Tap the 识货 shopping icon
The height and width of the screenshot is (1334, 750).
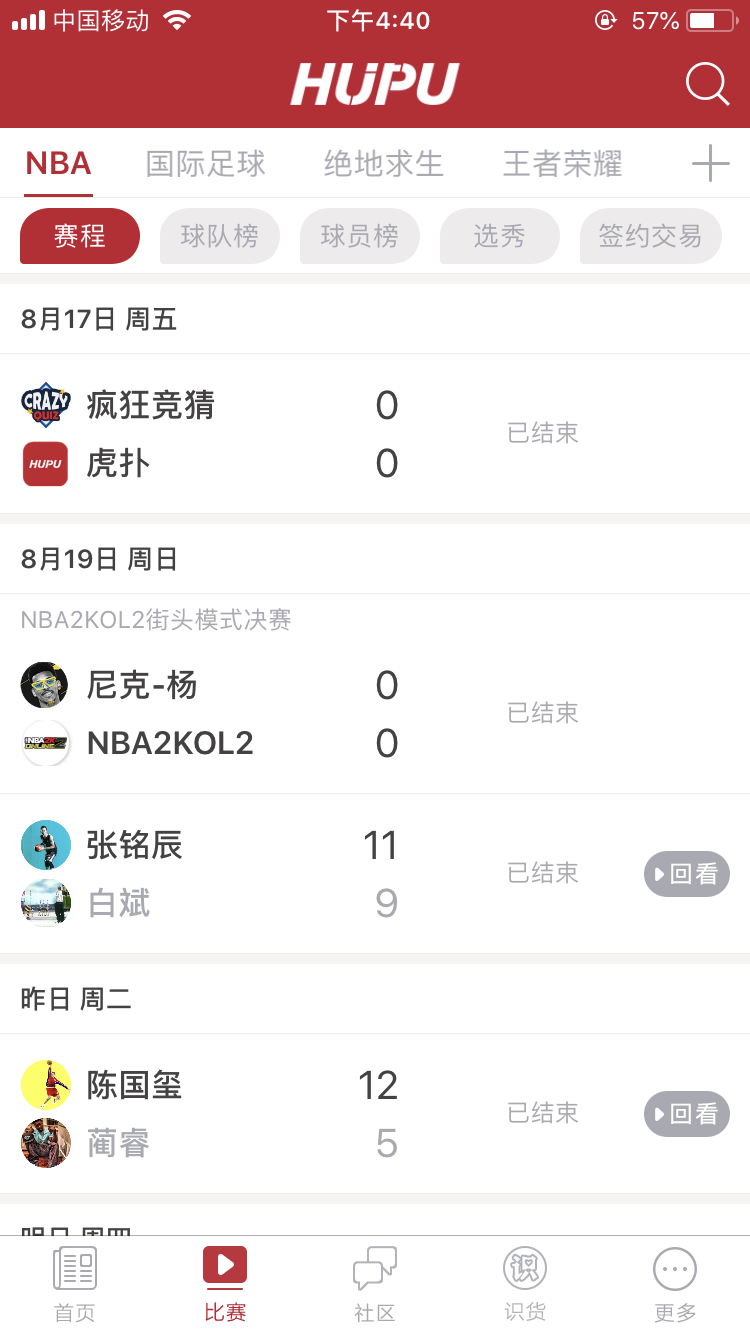coord(524,1267)
